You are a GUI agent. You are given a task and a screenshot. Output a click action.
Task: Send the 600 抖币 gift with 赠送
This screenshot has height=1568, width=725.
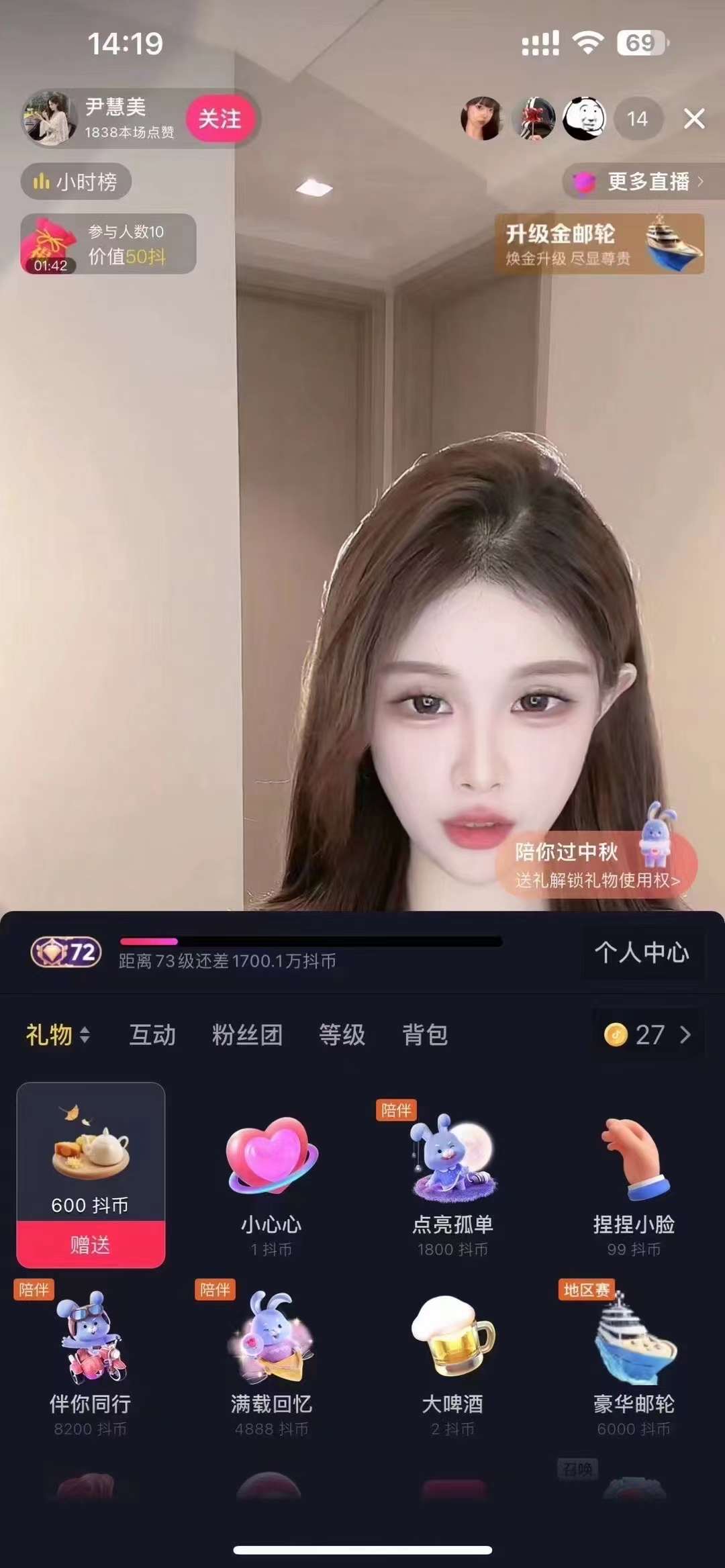(x=91, y=1244)
